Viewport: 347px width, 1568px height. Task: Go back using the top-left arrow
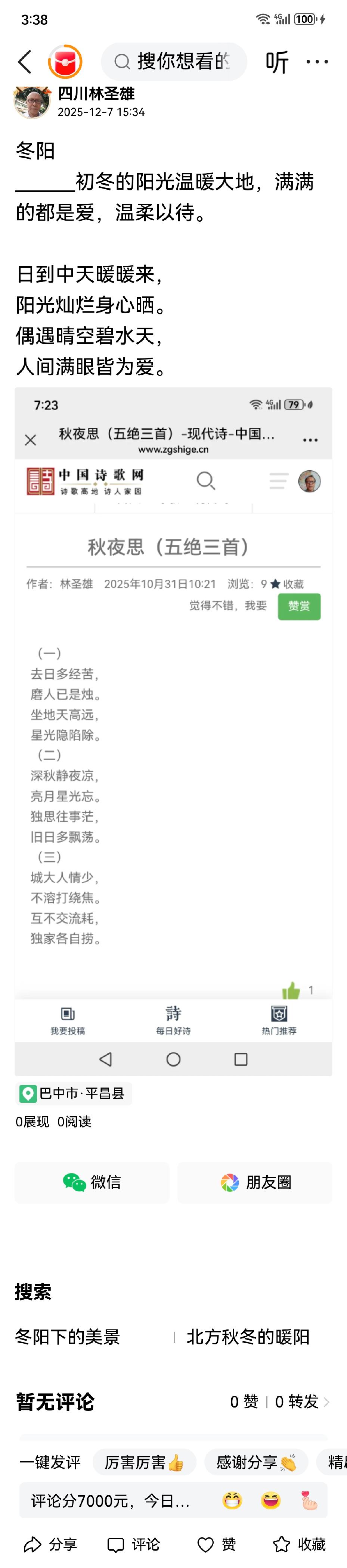click(25, 62)
